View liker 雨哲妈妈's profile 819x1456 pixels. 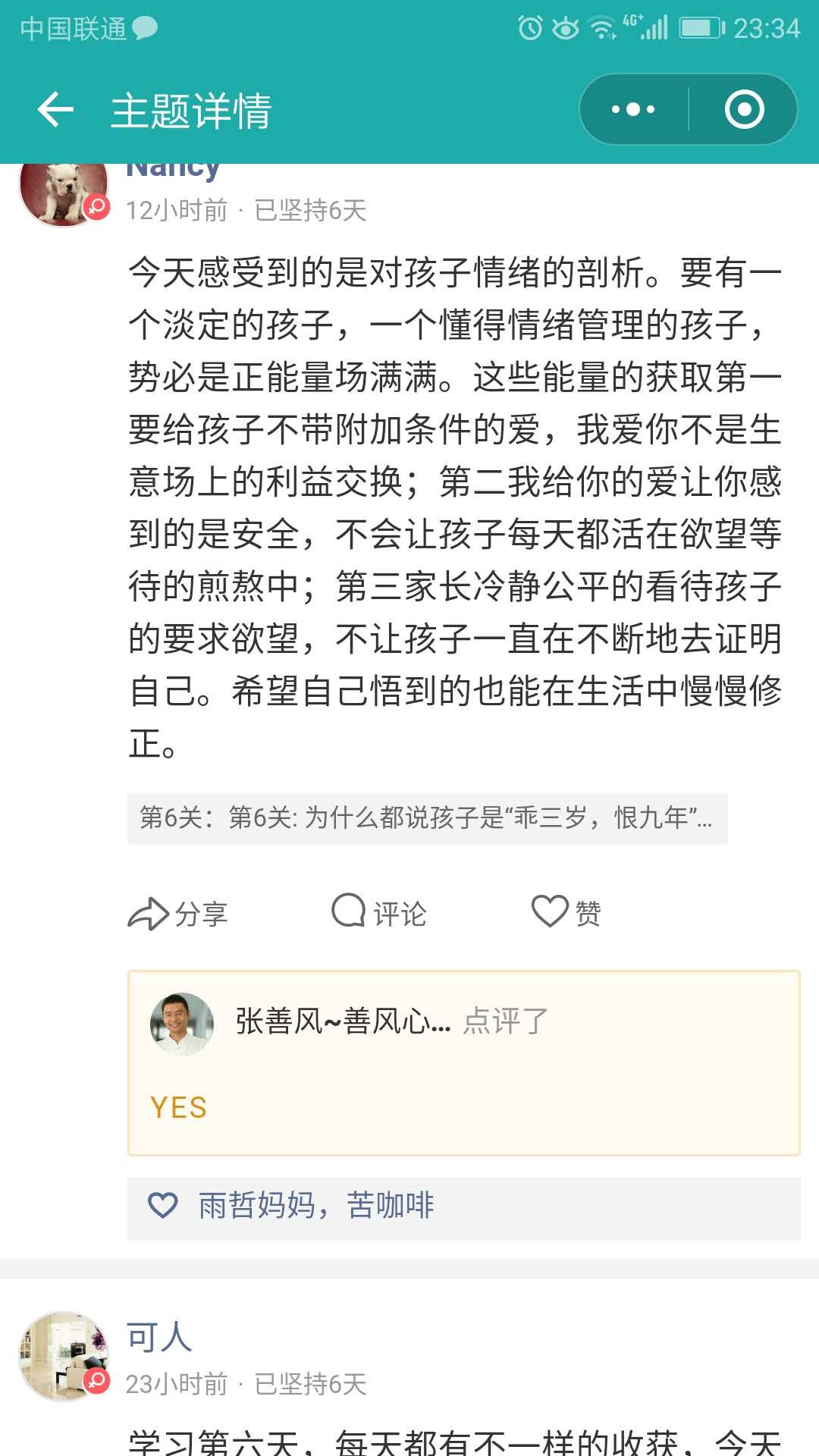[x=256, y=1205]
